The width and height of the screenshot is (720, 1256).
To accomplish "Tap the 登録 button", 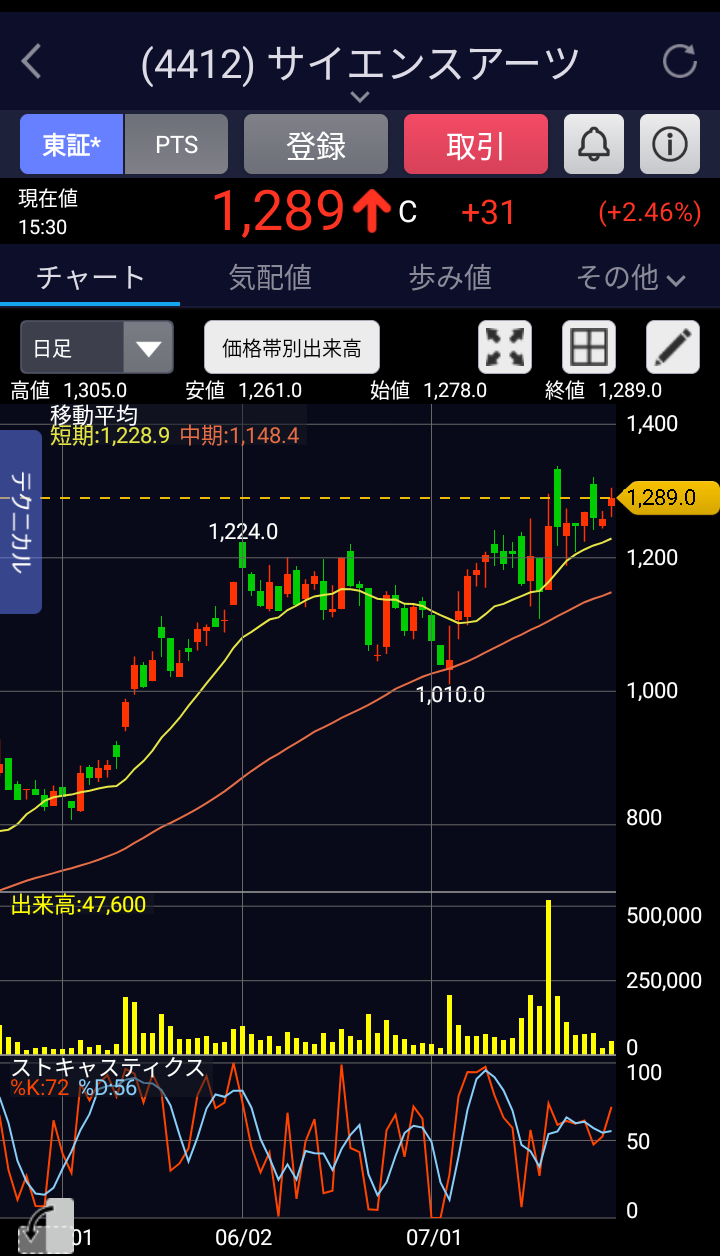I will coord(316,145).
